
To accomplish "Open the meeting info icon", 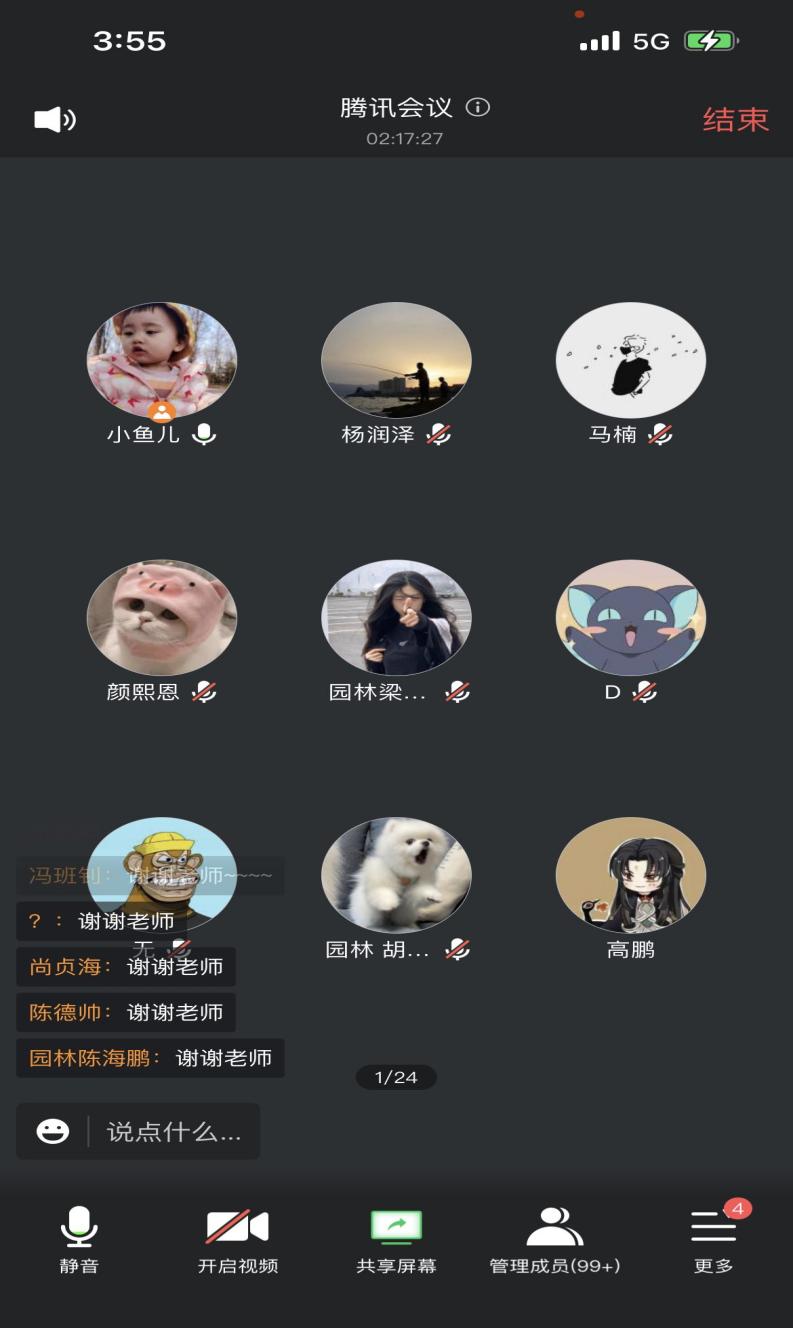I will point(478,107).
